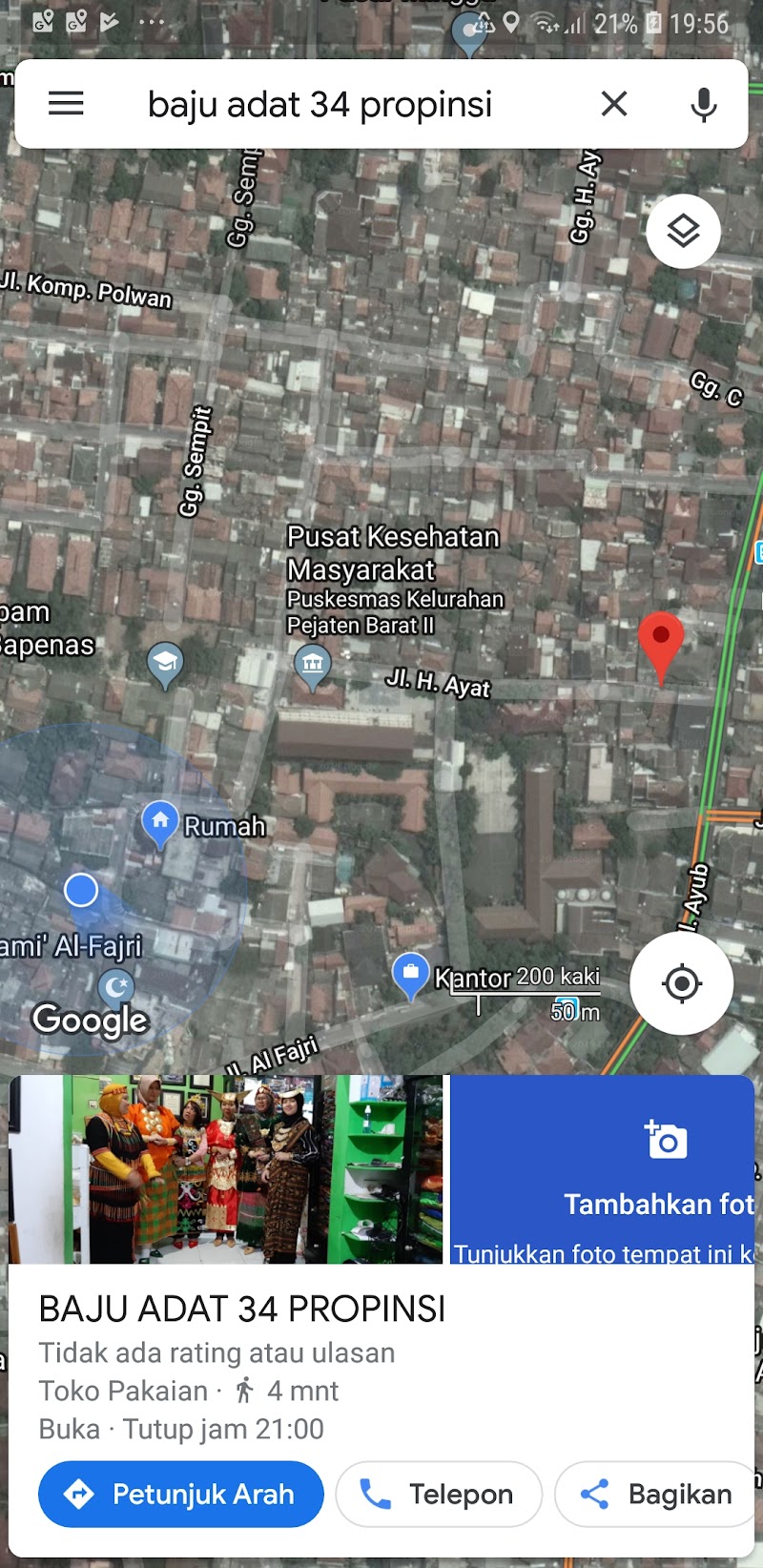
Task: Clear the search query
Action: point(614,103)
